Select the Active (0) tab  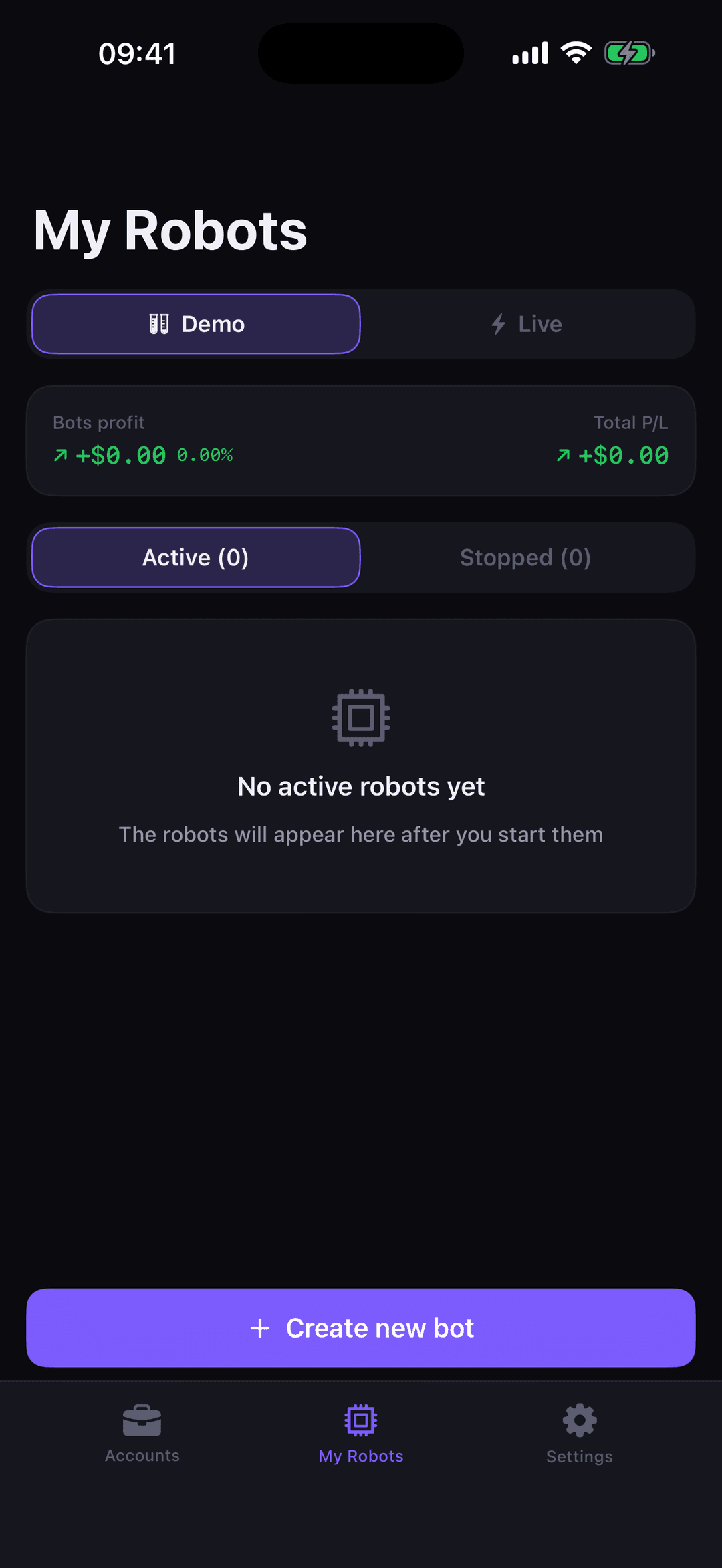(x=195, y=557)
